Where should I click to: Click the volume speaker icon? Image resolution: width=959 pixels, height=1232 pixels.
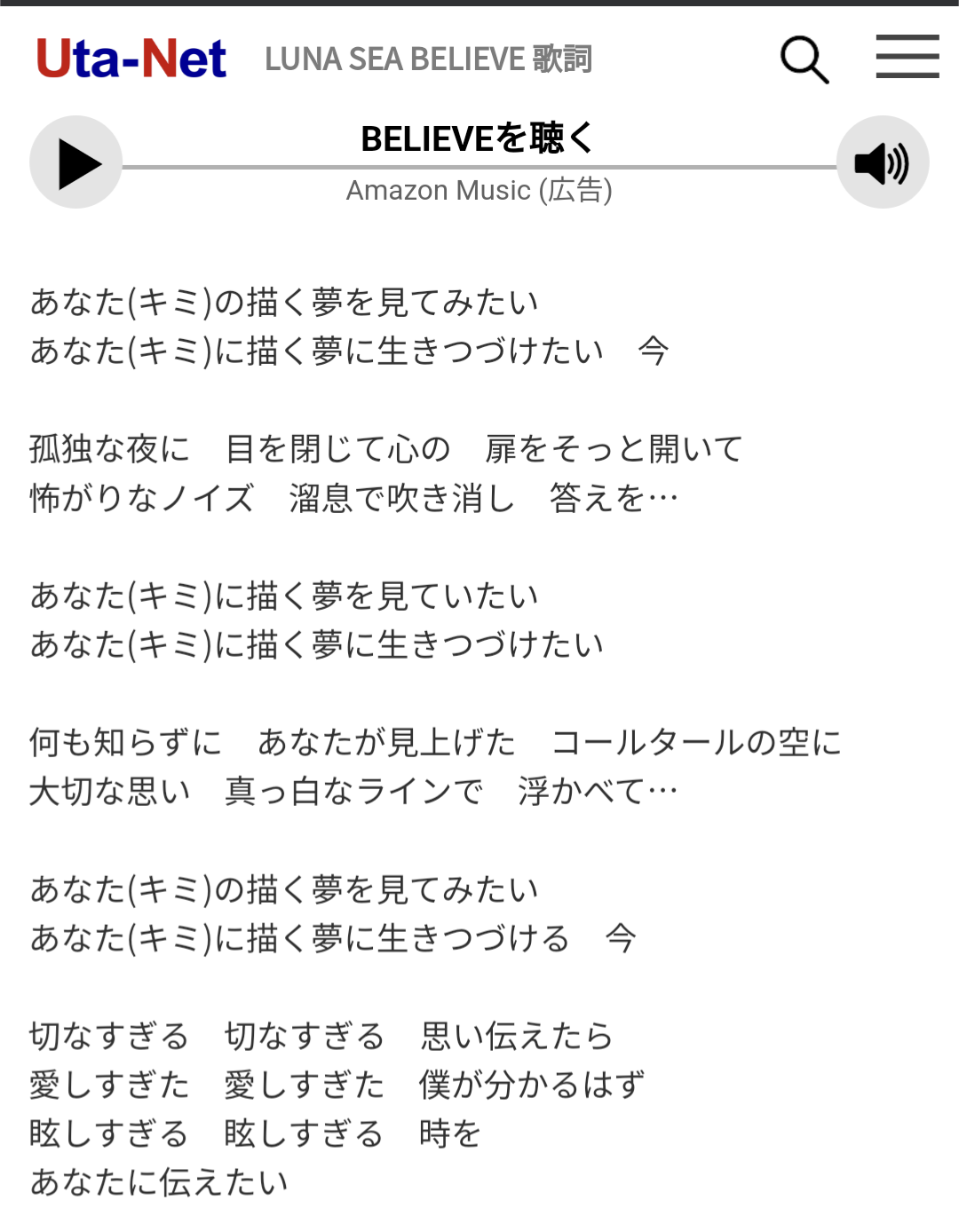coord(882,162)
